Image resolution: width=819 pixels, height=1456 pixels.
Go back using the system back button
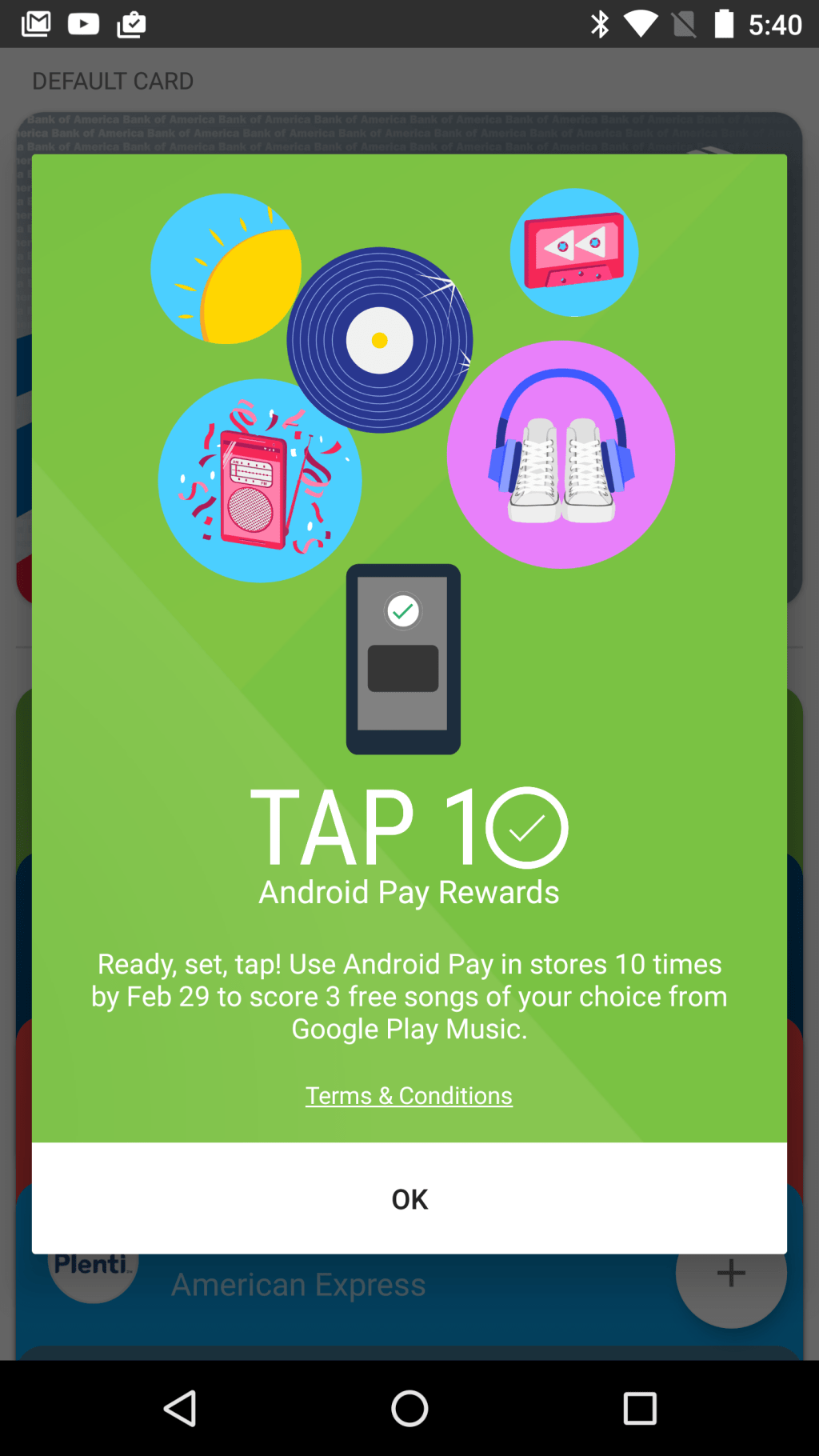181,1408
